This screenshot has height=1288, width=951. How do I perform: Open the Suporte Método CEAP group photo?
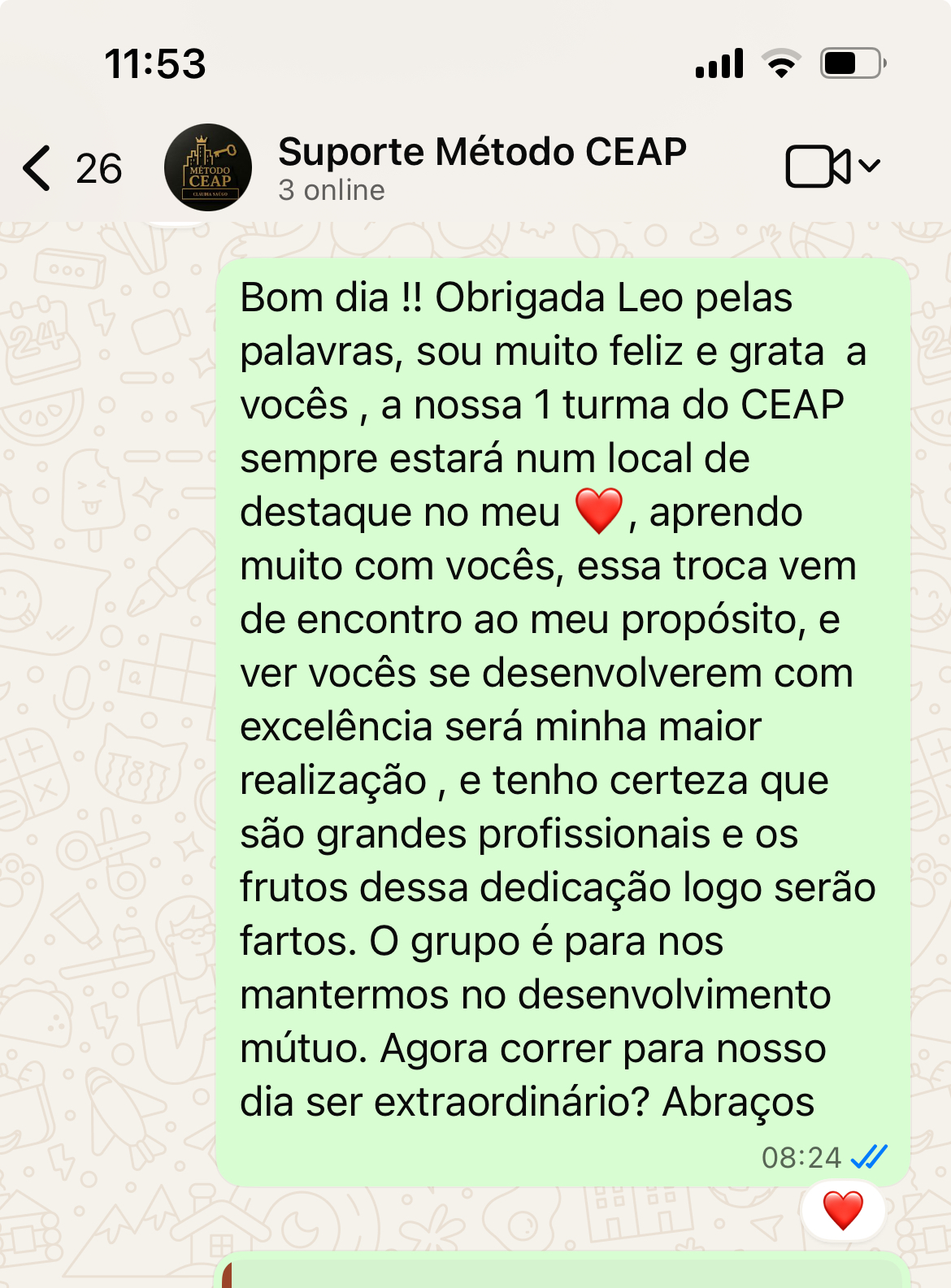[208, 167]
